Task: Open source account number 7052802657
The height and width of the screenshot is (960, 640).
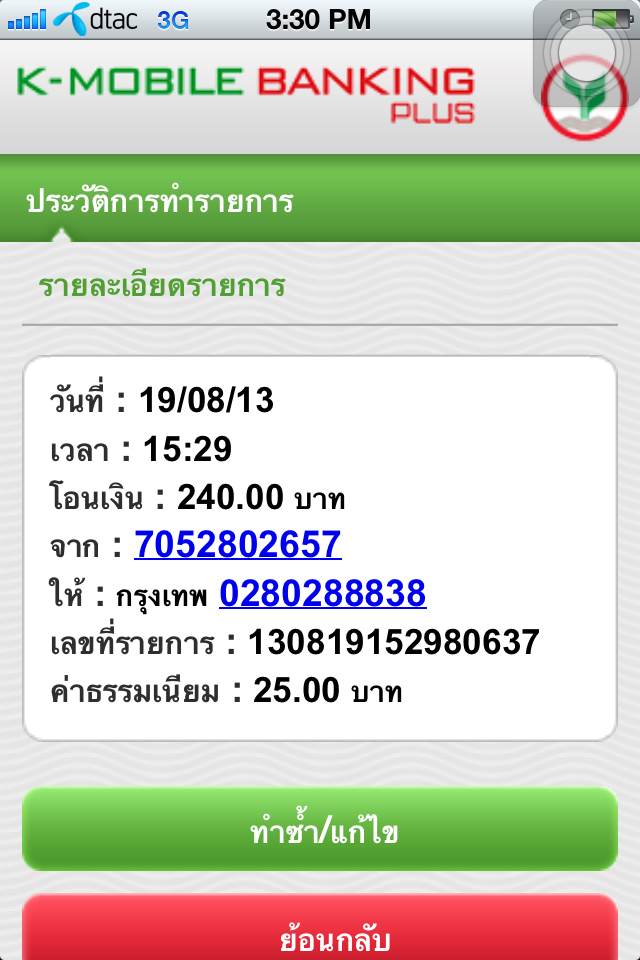Action: point(238,545)
